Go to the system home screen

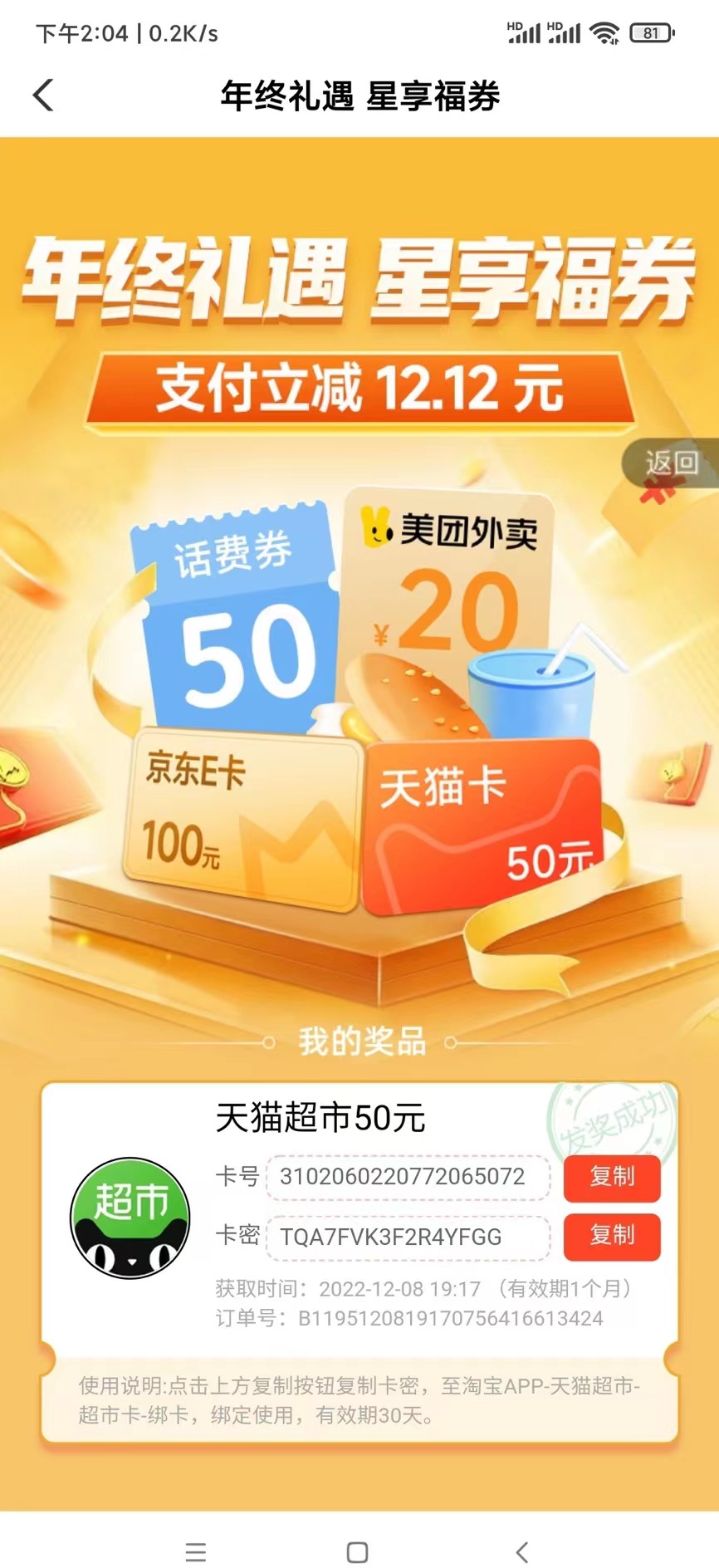[358, 1551]
